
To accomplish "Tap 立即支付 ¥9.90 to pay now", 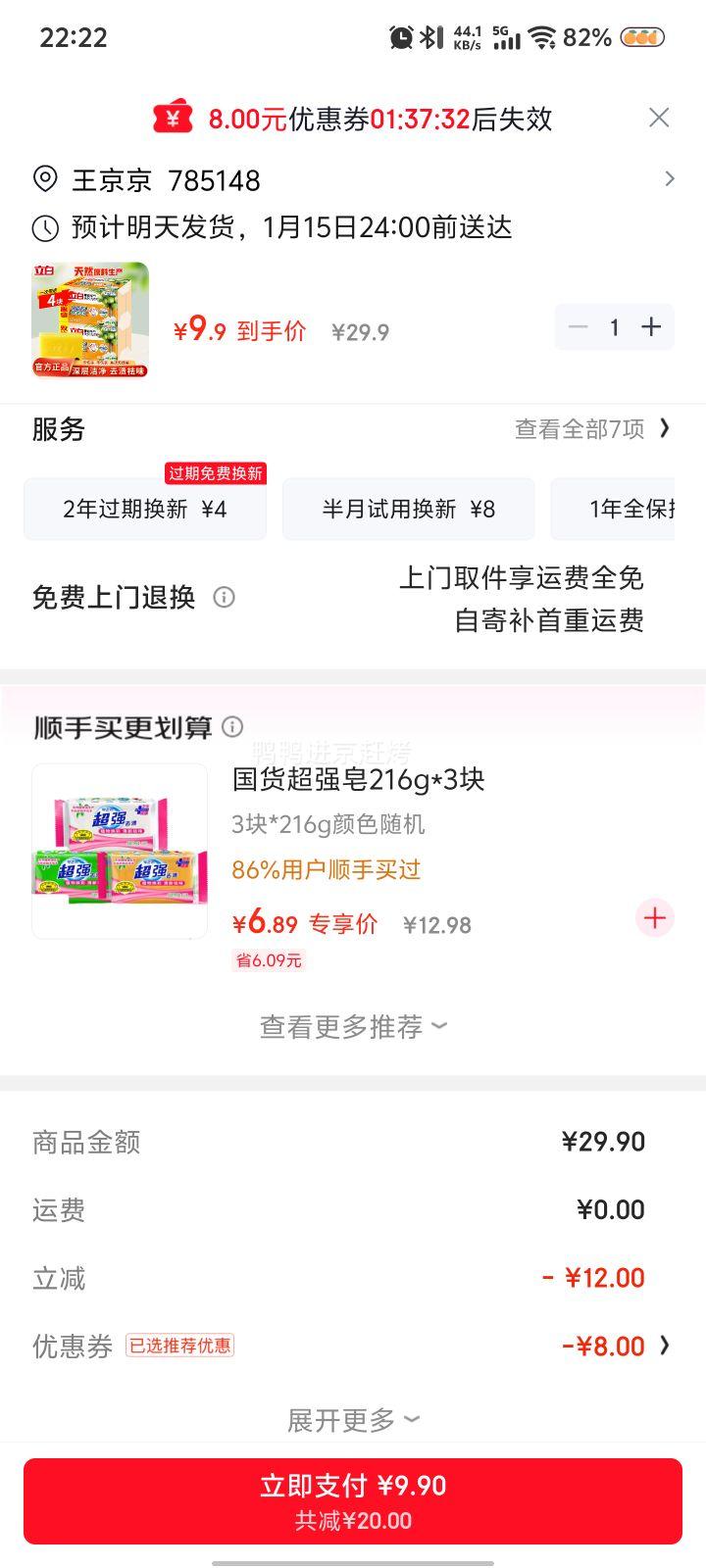I will 353,1499.
